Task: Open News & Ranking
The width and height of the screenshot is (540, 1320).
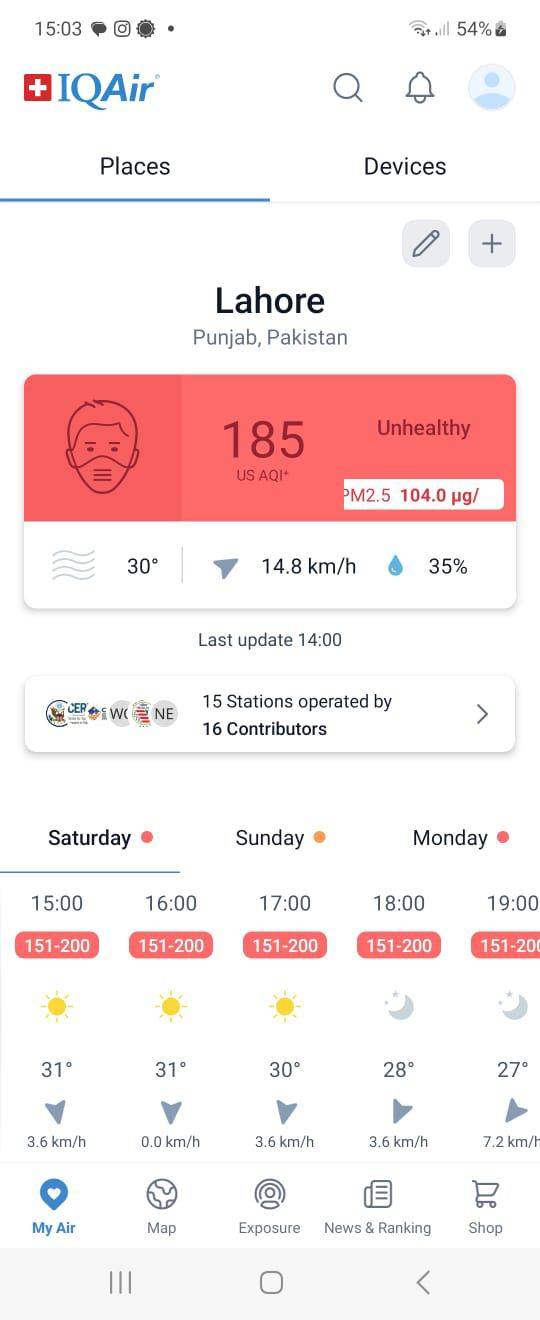Action: (x=378, y=1206)
